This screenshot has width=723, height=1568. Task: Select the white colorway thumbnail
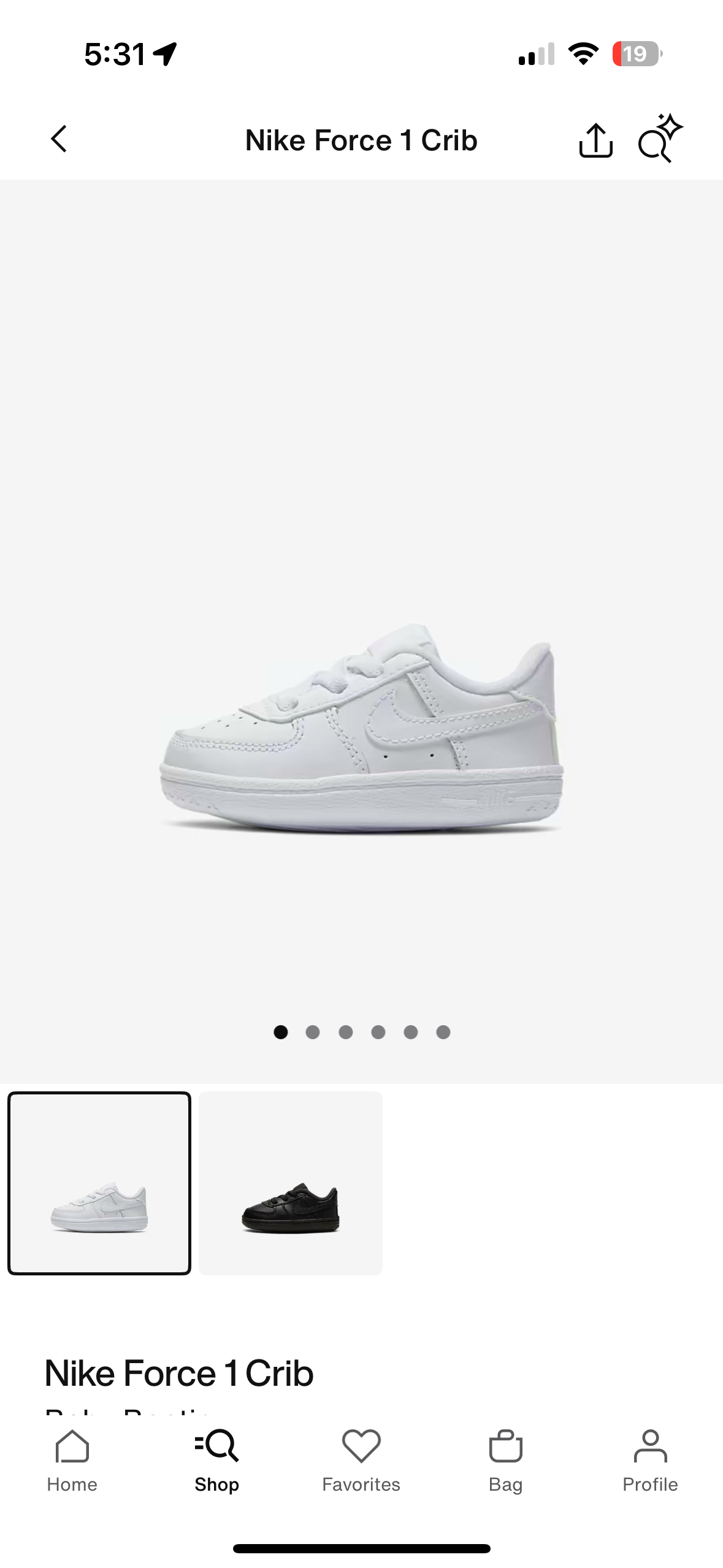pos(99,1183)
